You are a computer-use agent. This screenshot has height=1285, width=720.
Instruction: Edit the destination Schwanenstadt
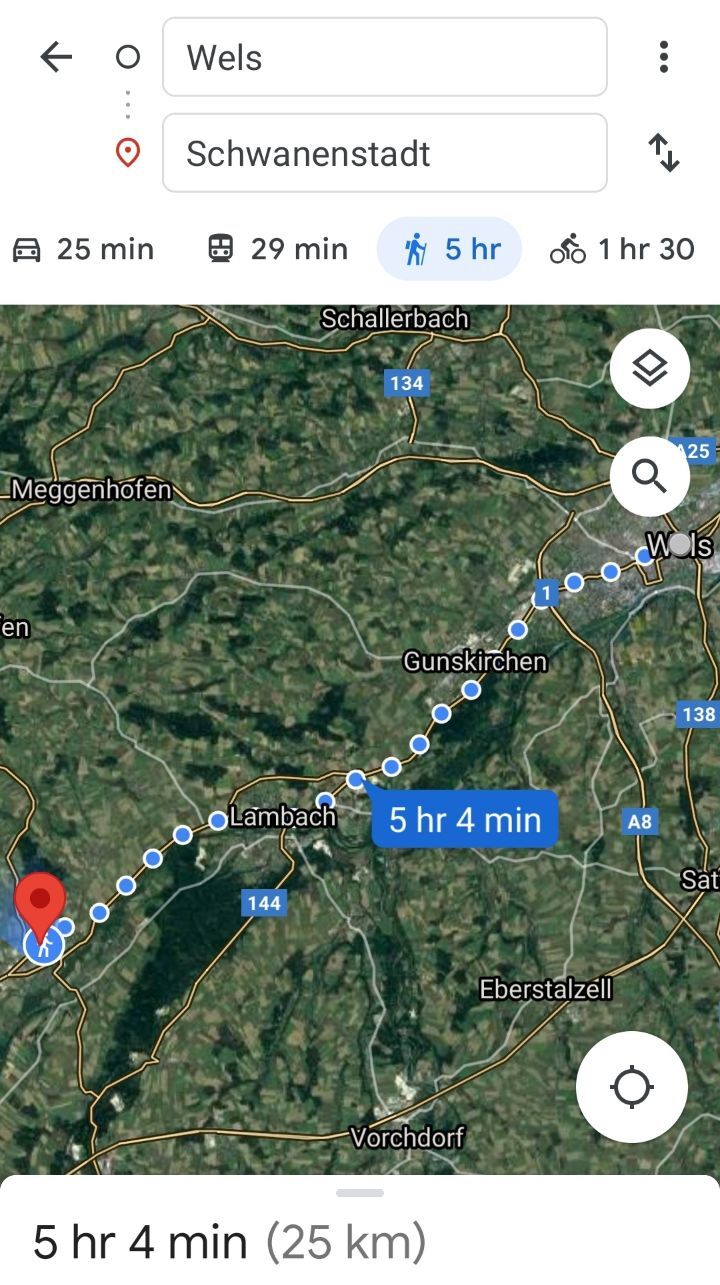coord(384,153)
